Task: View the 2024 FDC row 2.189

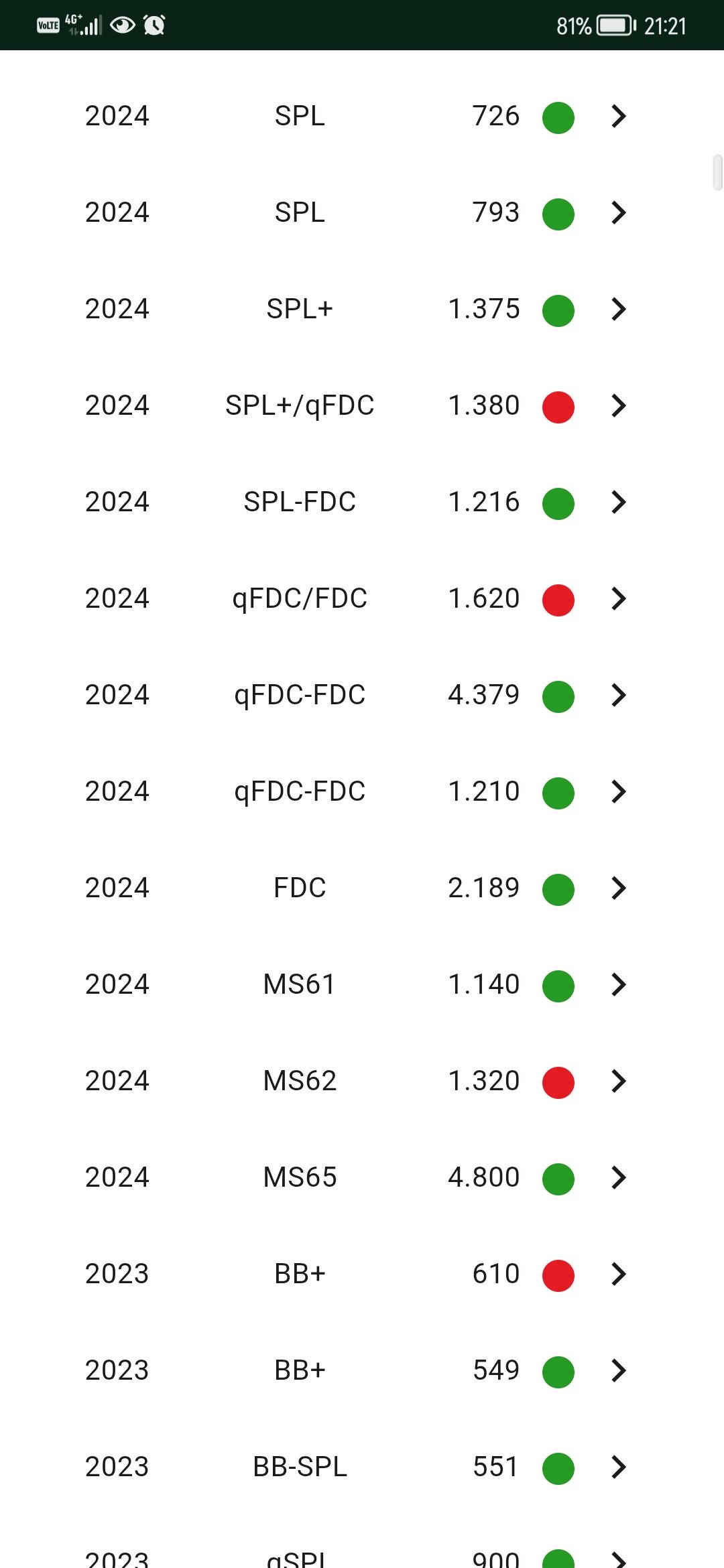Action: pyautogui.click(x=362, y=889)
